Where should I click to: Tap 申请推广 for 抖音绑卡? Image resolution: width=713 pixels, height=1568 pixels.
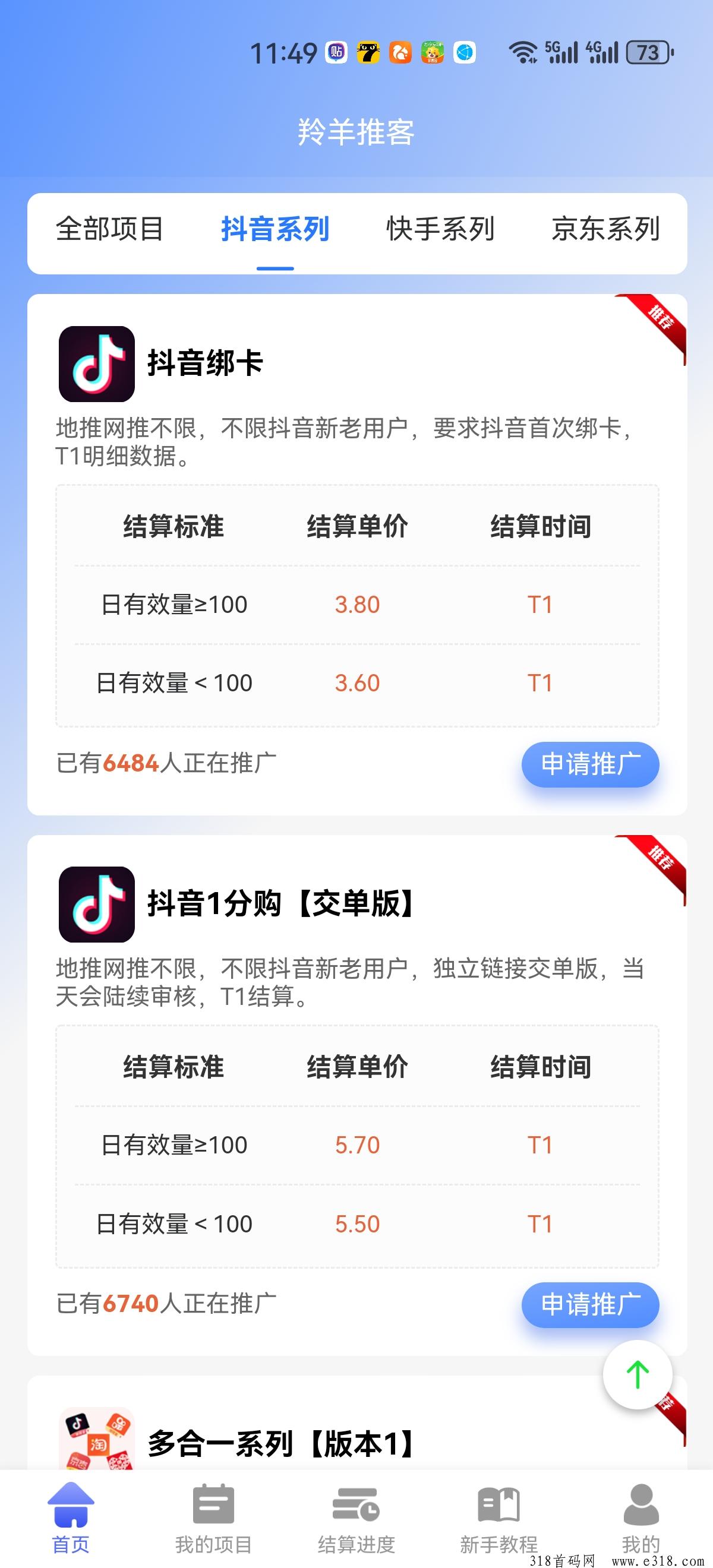(590, 764)
